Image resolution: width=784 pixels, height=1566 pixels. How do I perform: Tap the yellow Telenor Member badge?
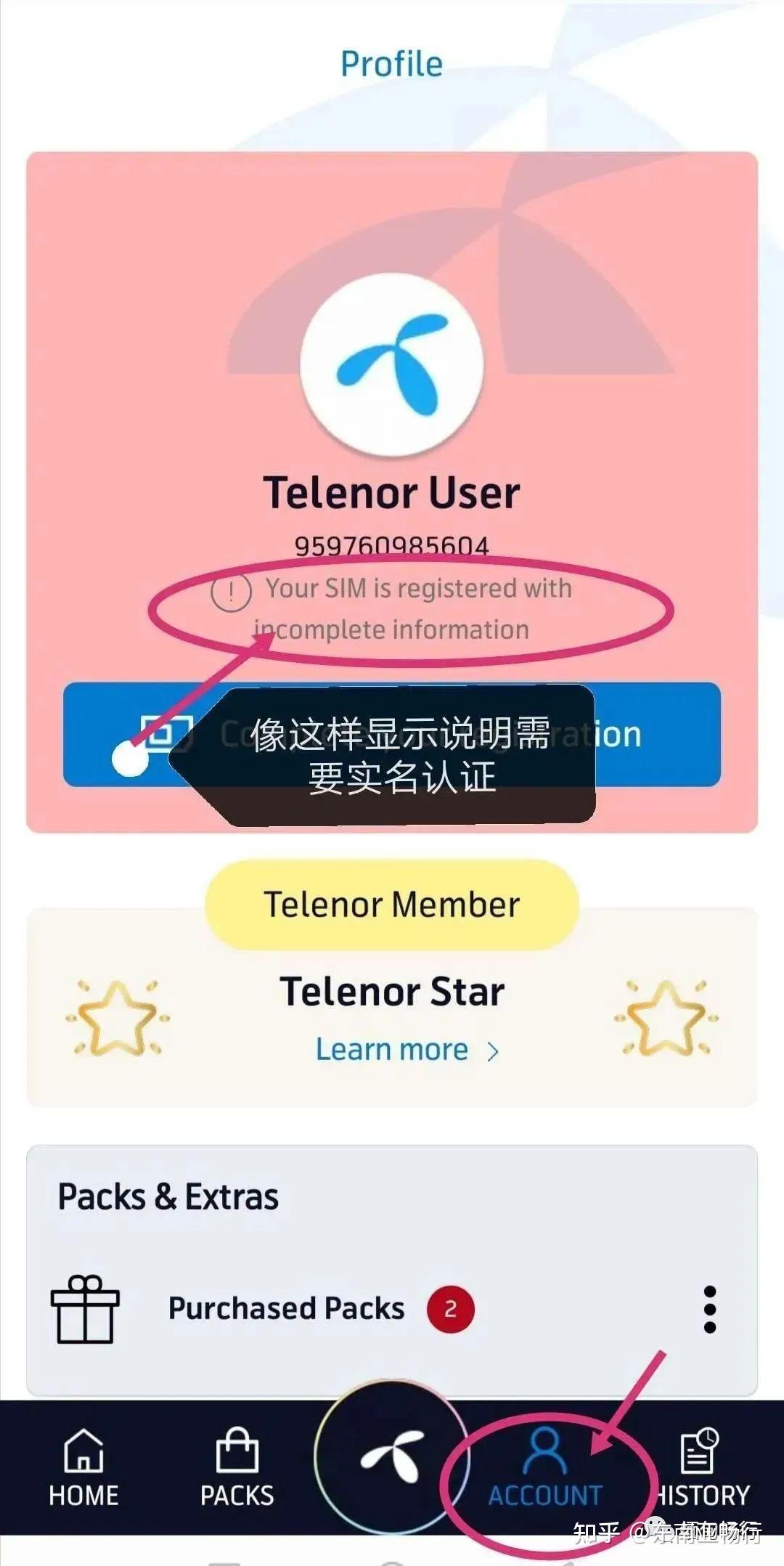coord(392,903)
